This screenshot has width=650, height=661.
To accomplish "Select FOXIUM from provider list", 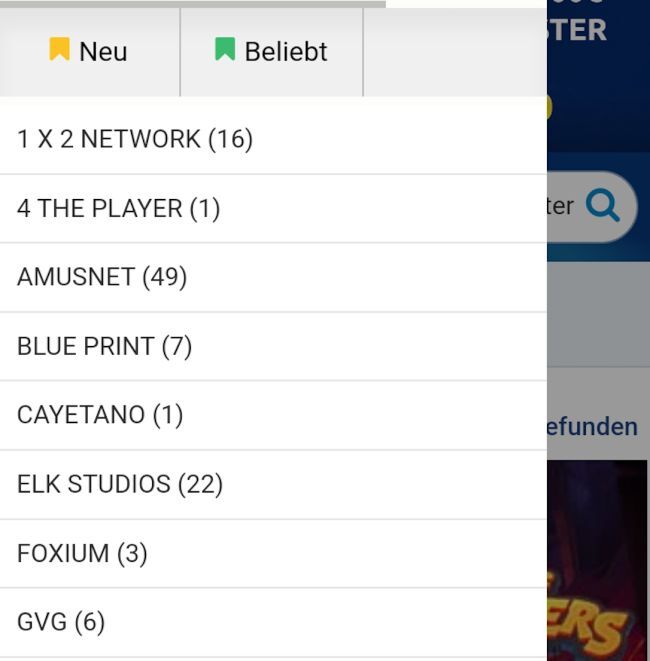I will pos(82,553).
